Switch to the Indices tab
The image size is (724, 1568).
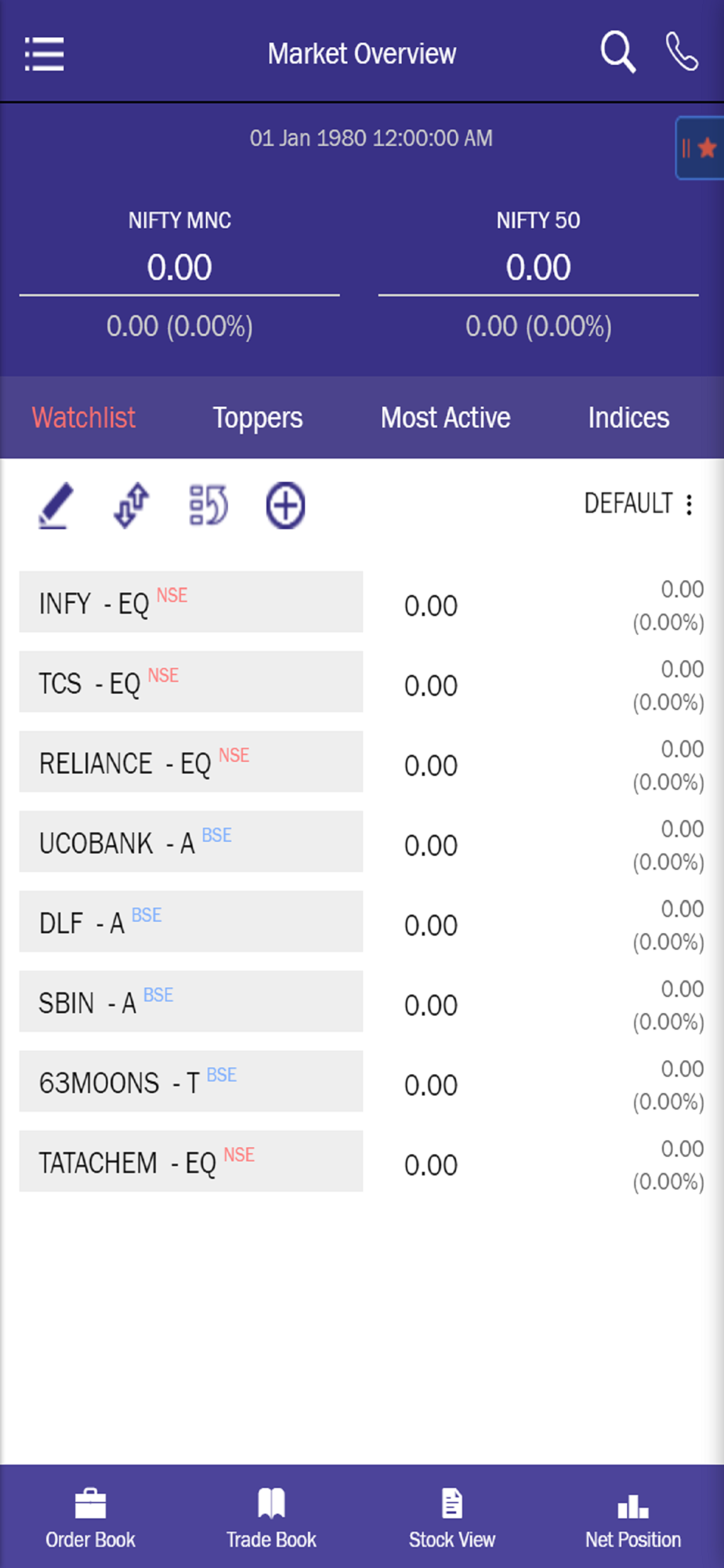tap(628, 418)
